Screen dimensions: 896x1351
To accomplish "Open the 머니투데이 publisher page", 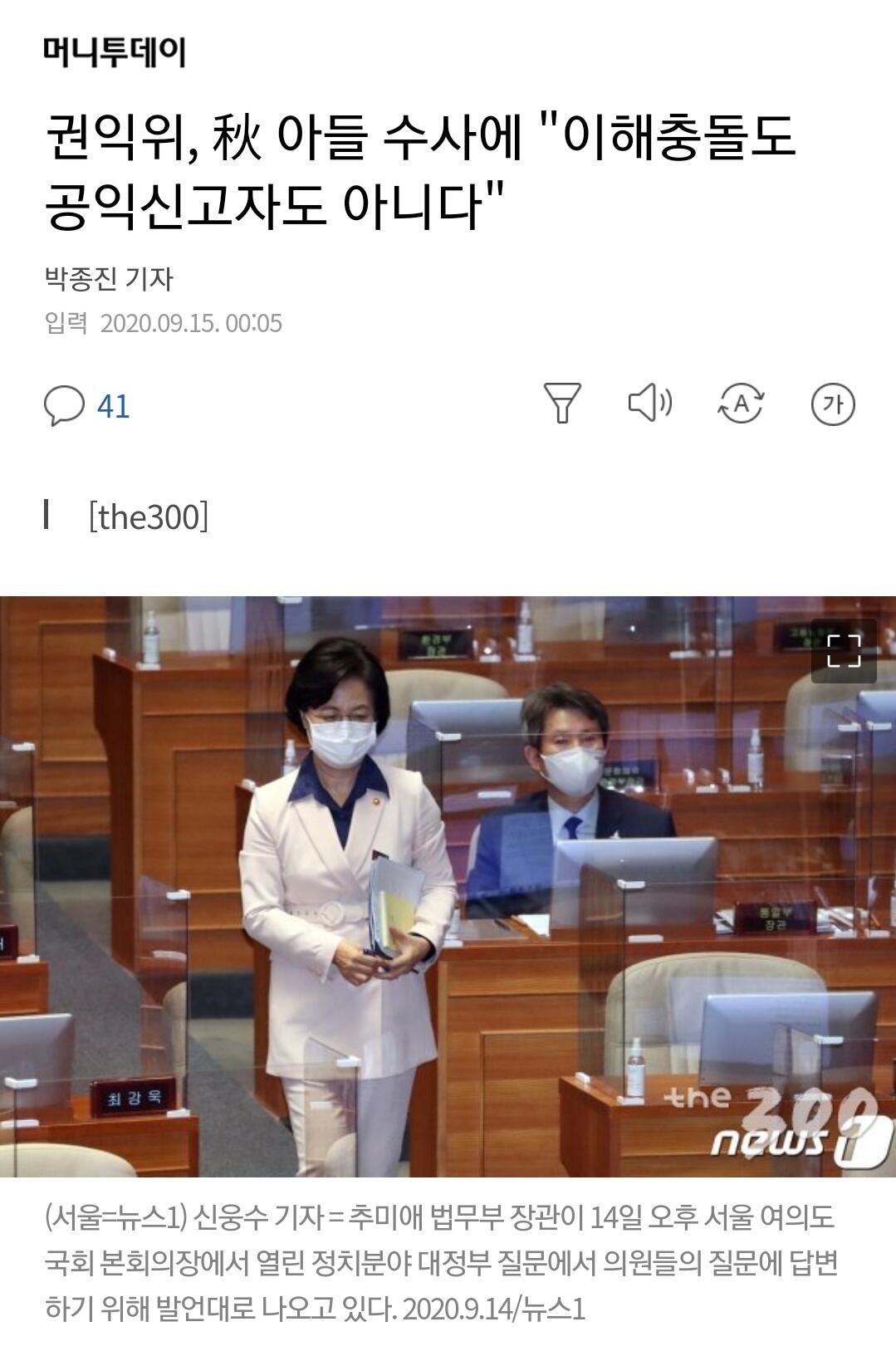I will 115,52.
